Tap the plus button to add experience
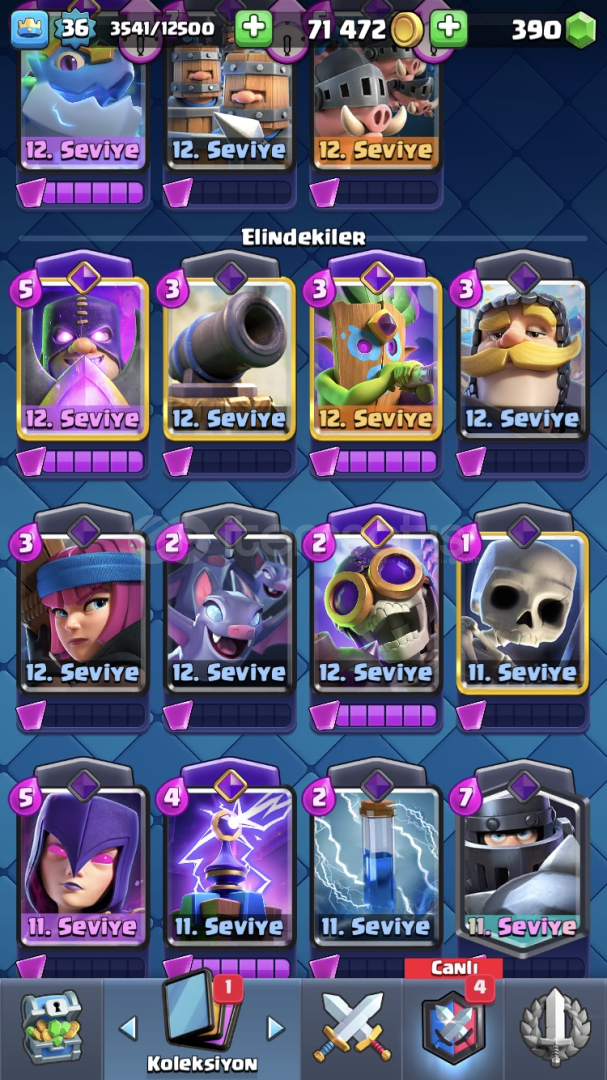 tap(254, 28)
